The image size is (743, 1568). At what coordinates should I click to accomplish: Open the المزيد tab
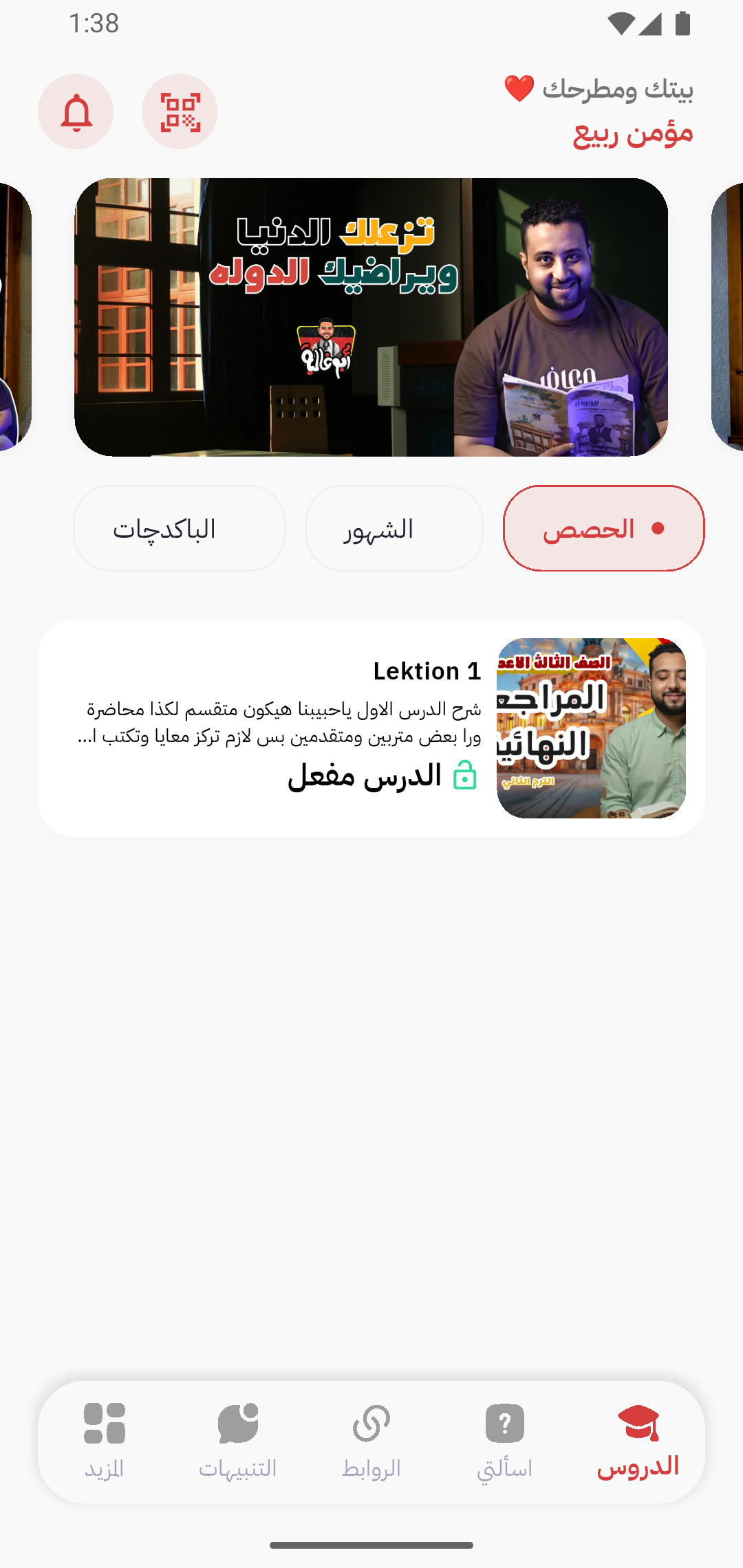pos(105,1441)
